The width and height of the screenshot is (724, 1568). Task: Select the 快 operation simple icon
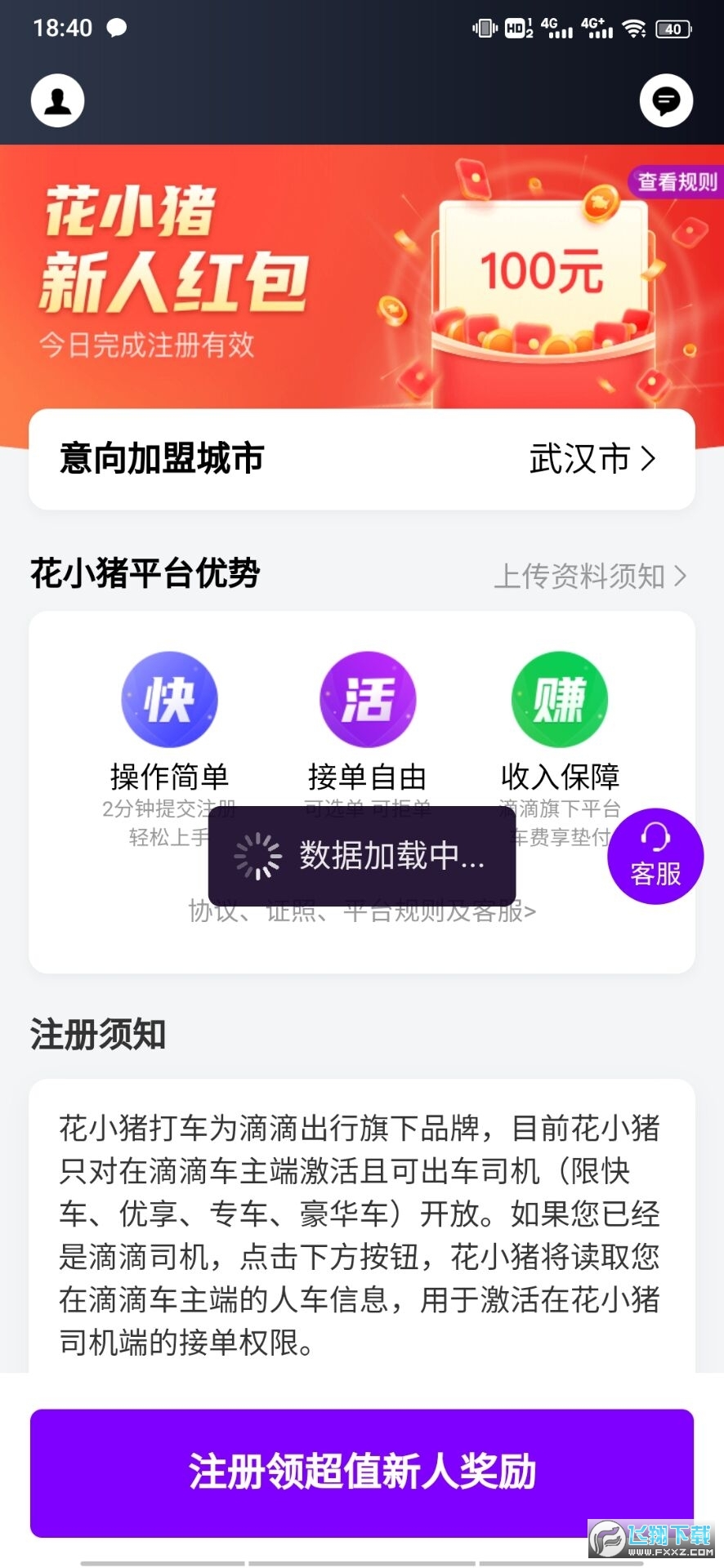169,698
